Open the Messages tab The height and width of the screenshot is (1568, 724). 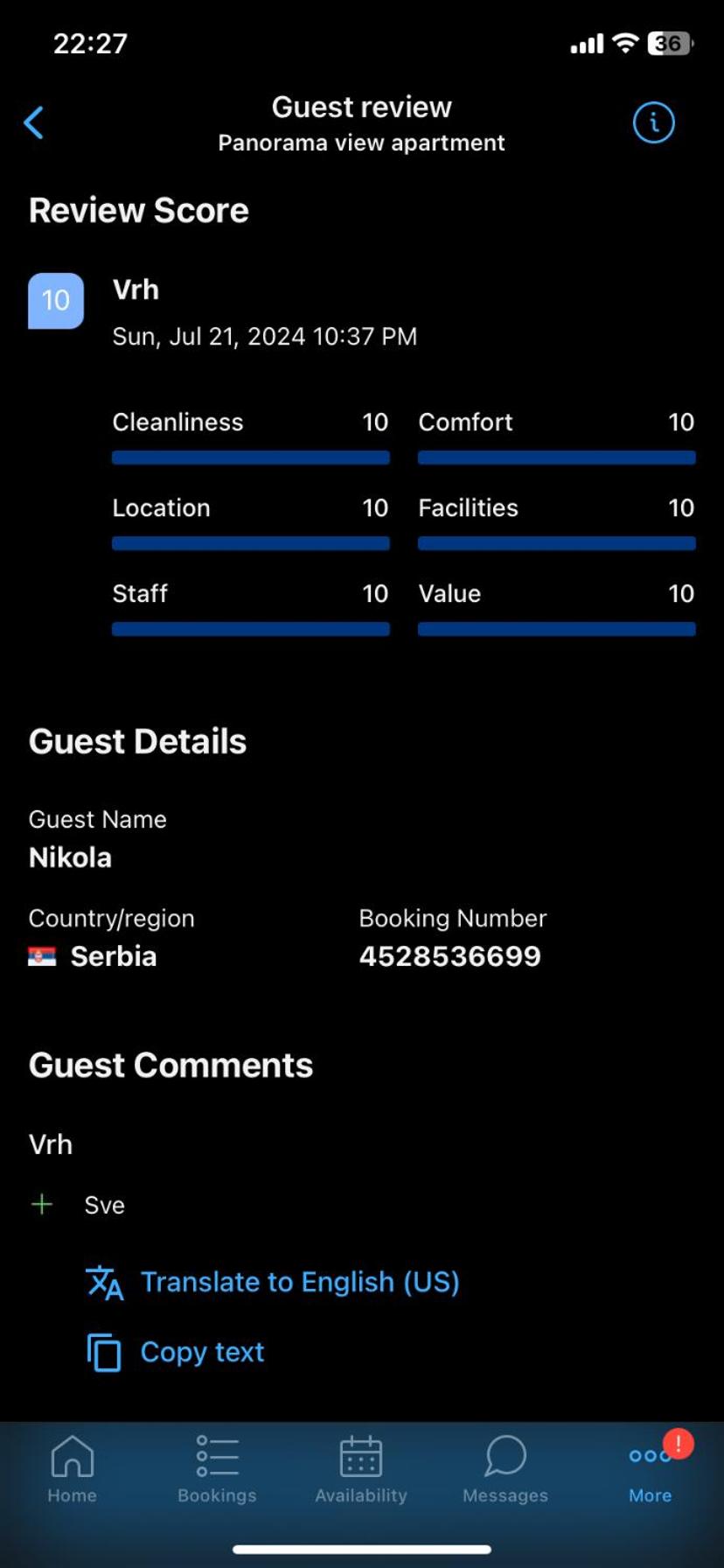[x=505, y=1470]
